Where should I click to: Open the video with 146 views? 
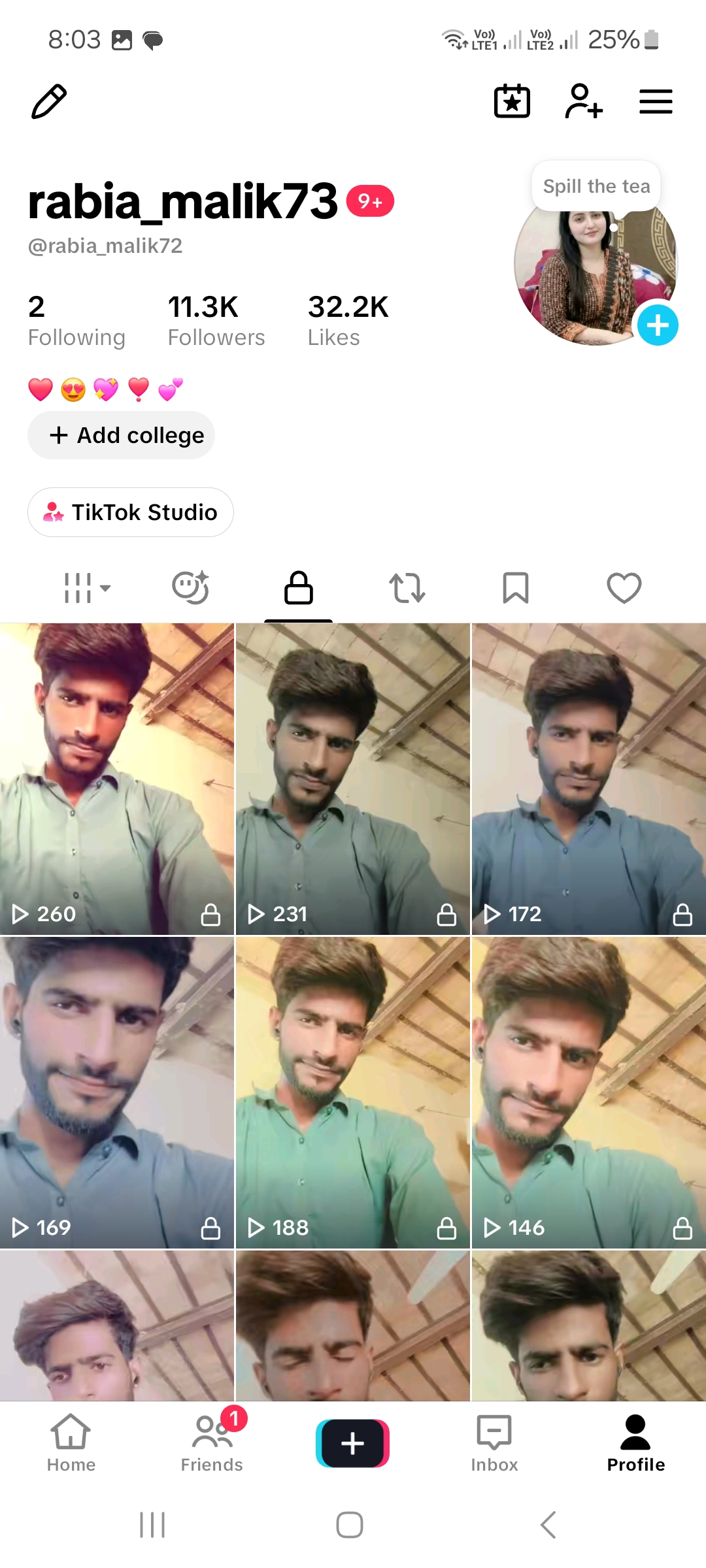click(589, 1092)
